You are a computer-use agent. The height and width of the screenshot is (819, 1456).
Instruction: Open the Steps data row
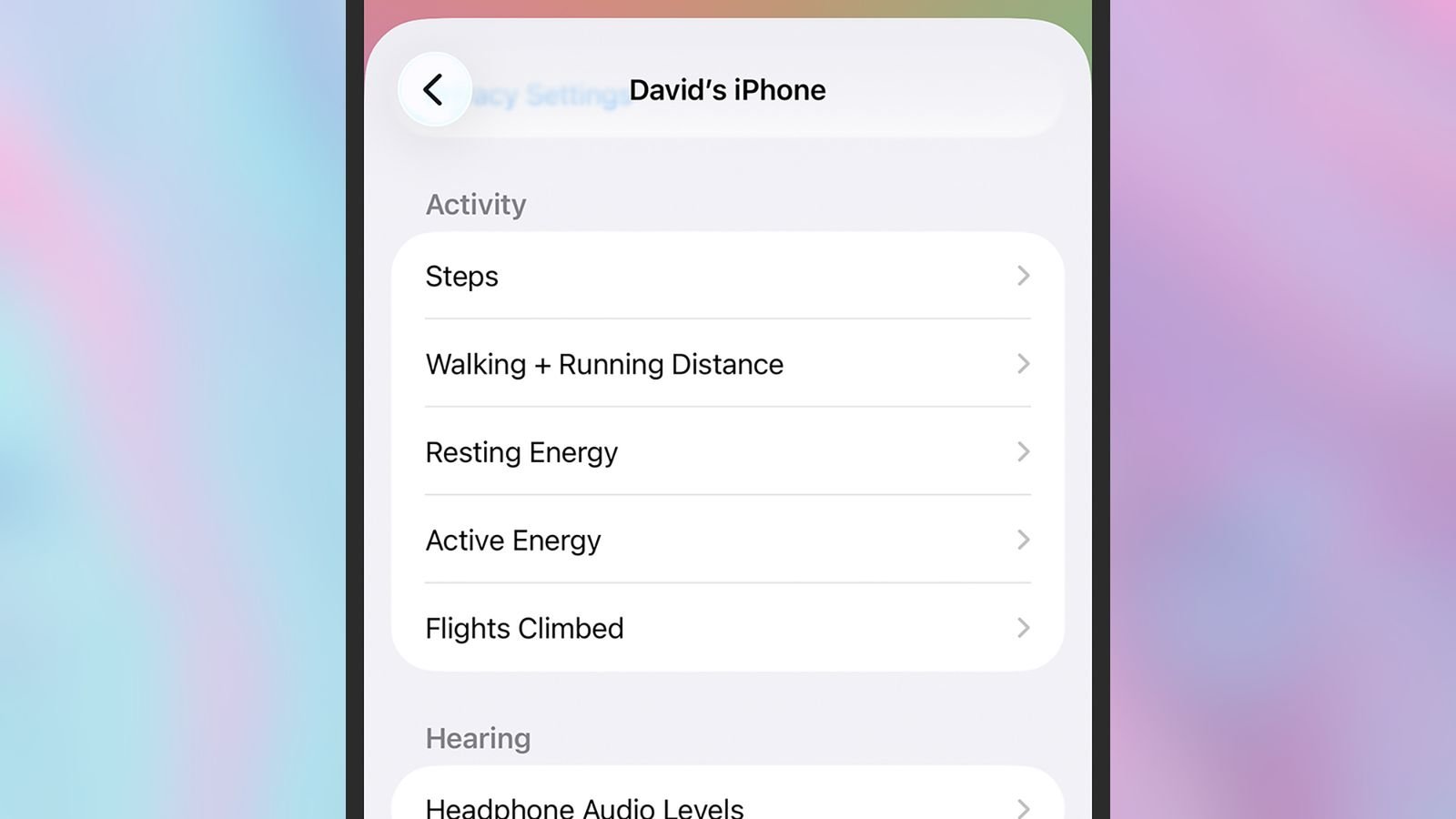click(726, 276)
